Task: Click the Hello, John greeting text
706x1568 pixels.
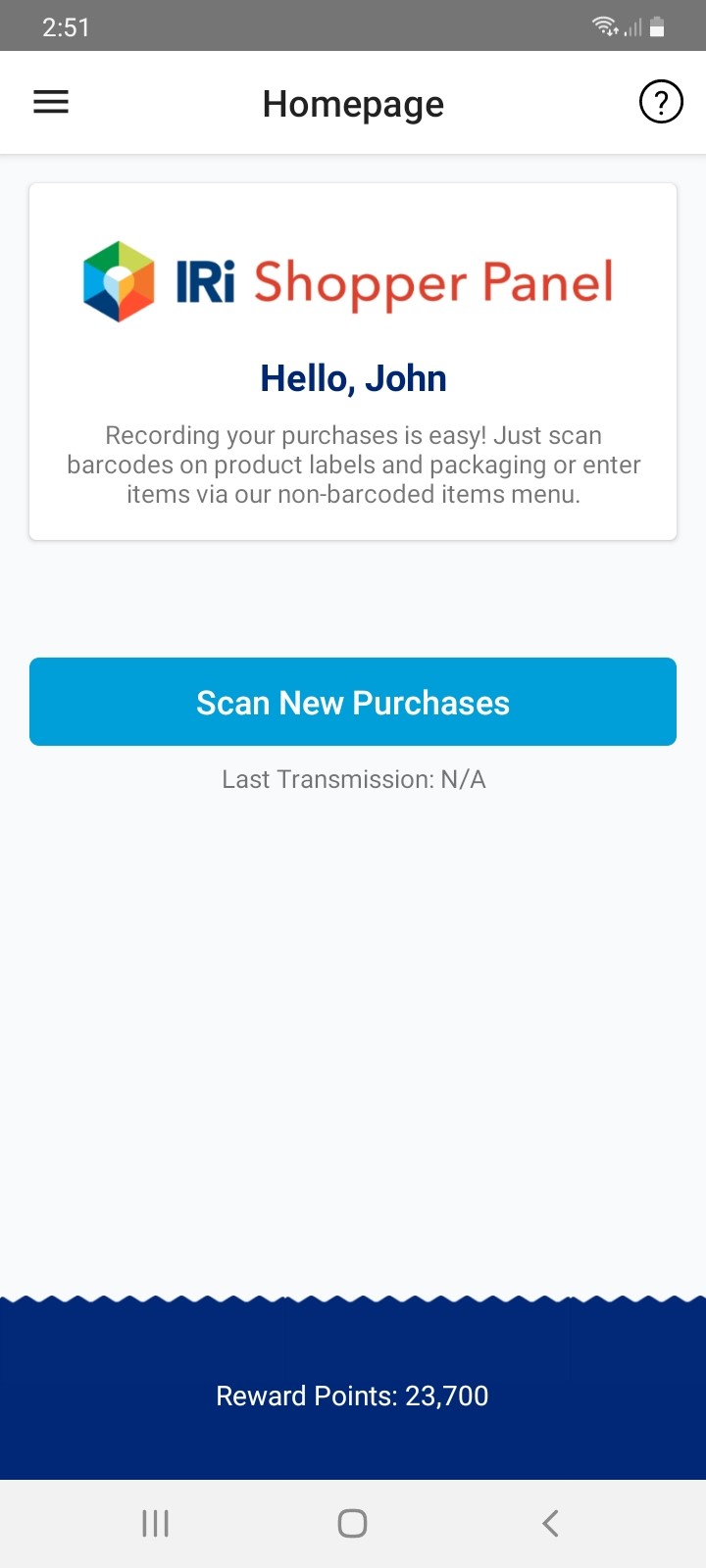Action: [353, 377]
